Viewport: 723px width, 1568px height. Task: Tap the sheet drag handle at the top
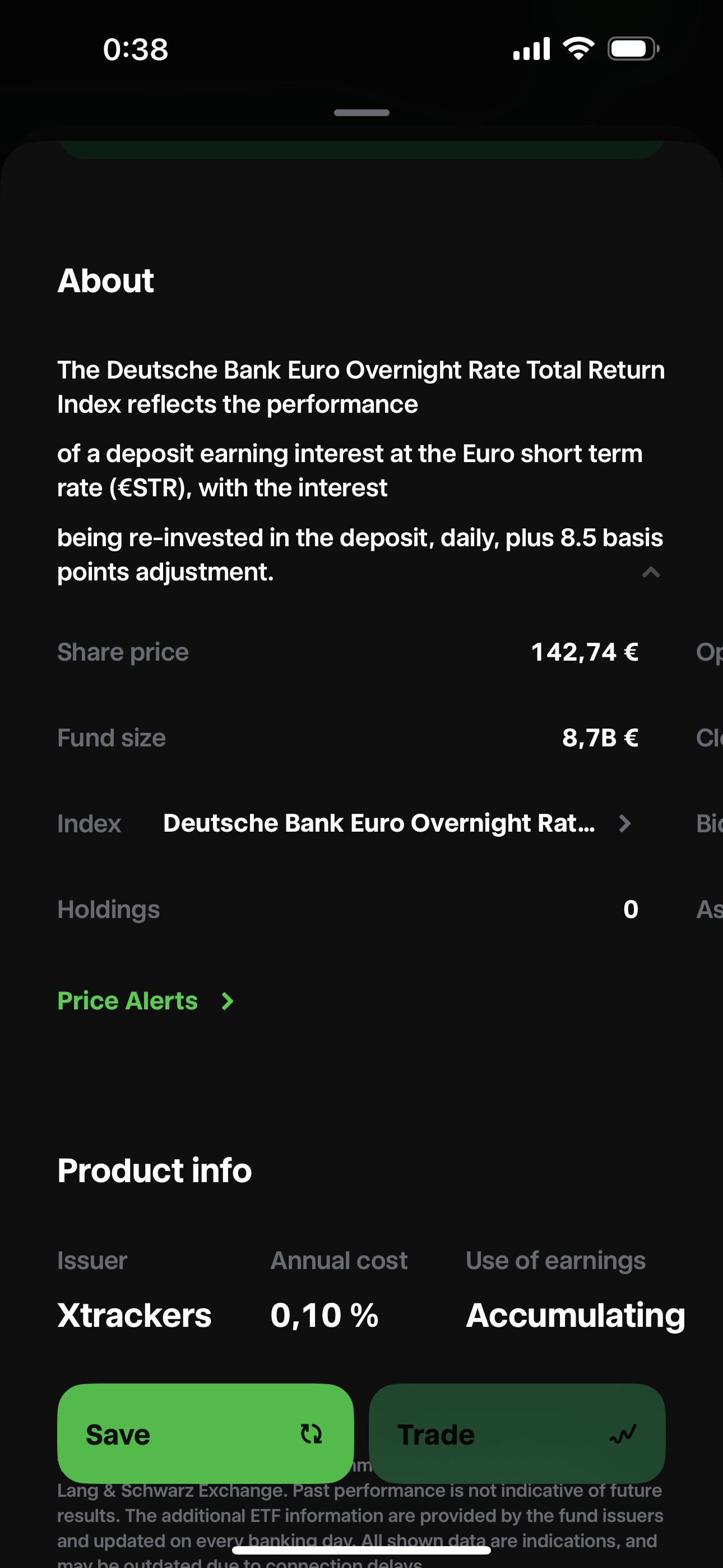point(361,113)
